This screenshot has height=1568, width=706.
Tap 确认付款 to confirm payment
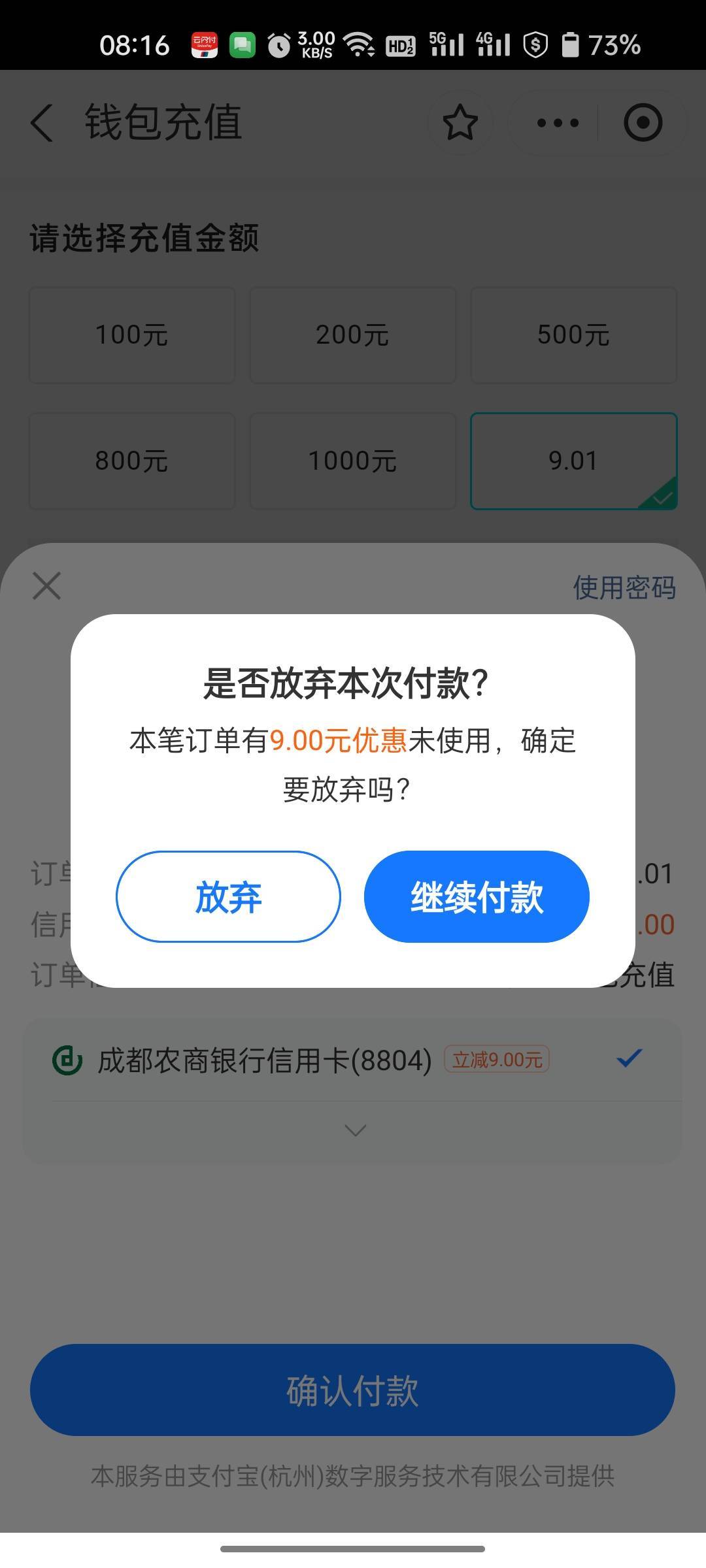pos(352,1390)
